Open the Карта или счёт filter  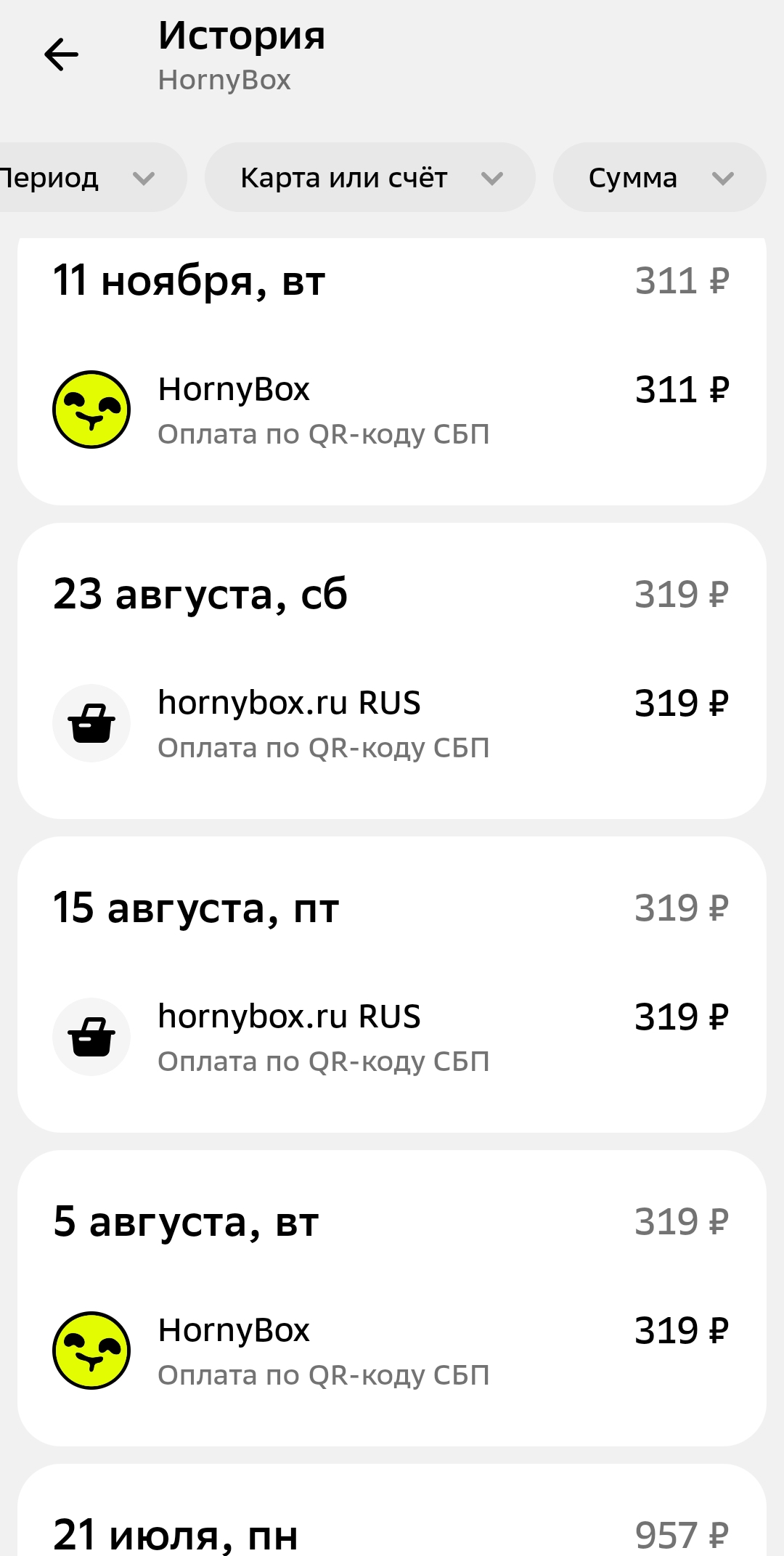pyautogui.click(x=370, y=178)
